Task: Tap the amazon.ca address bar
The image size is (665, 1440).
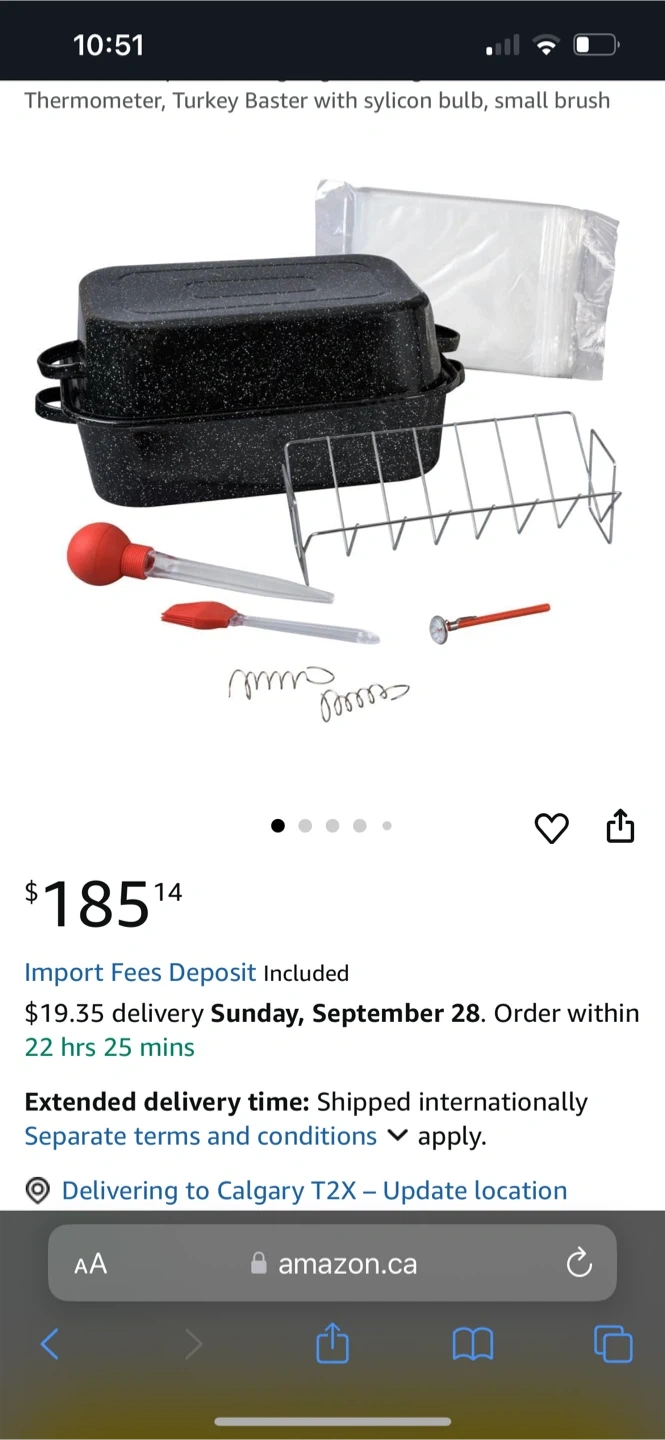Action: pos(332,1263)
